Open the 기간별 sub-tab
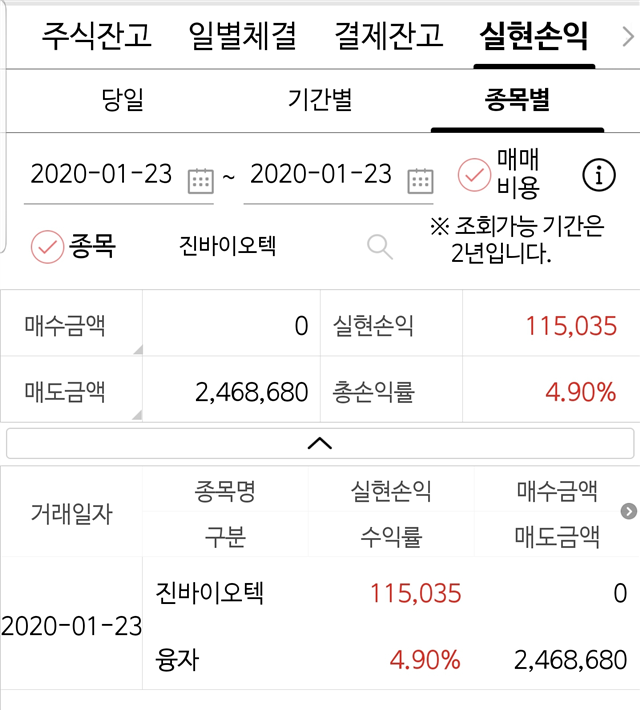The width and height of the screenshot is (640, 710). [x=320, y=99]
